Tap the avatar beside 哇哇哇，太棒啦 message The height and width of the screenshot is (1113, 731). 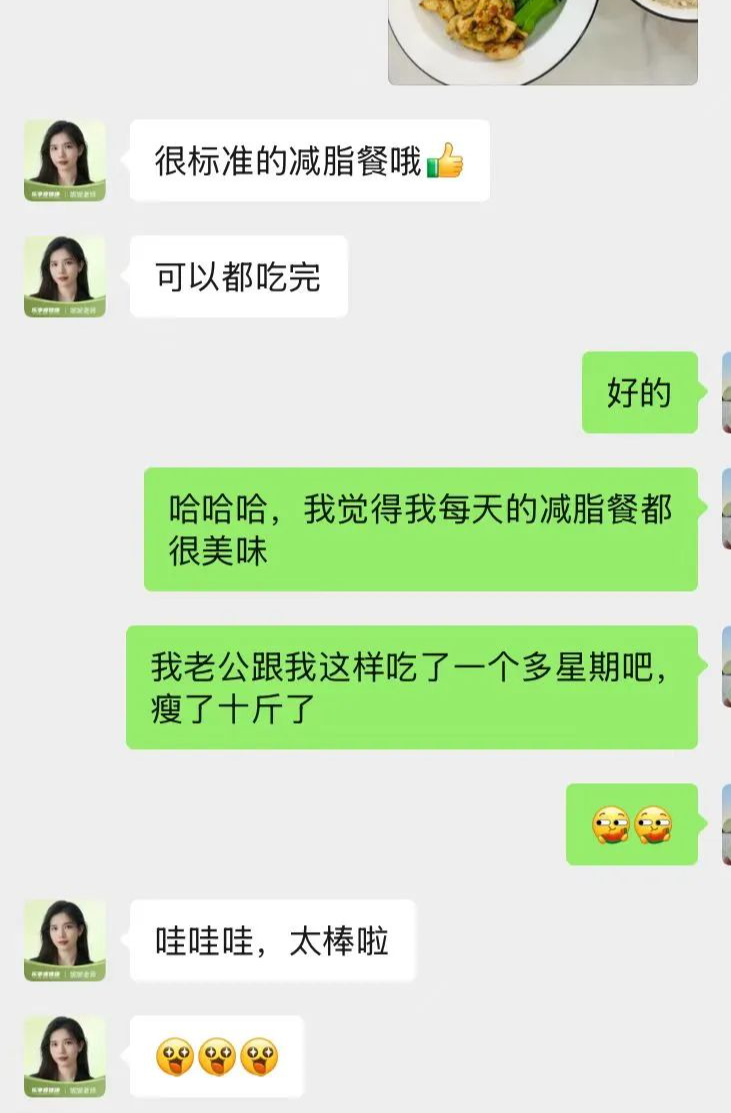65,940
